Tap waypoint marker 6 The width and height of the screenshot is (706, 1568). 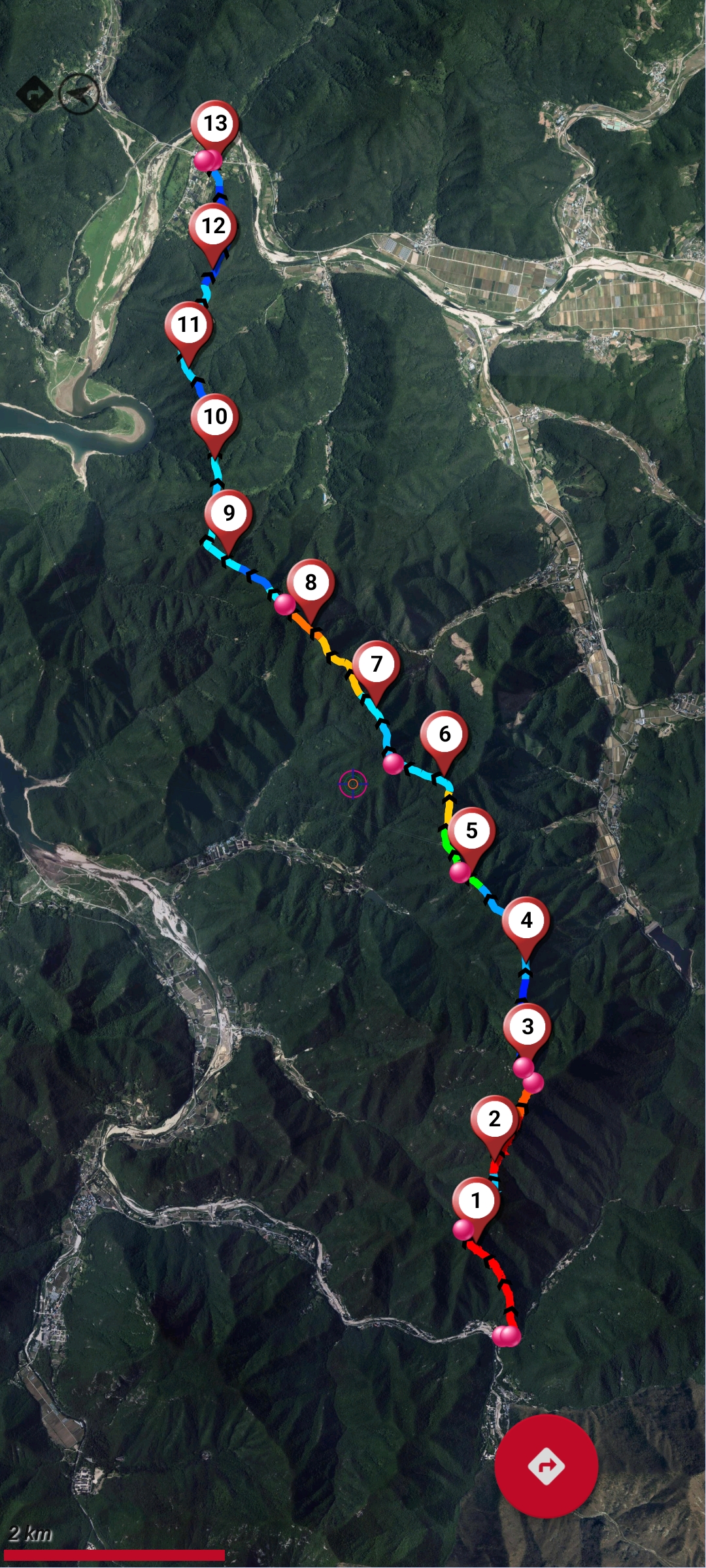(x=445, y=734)
